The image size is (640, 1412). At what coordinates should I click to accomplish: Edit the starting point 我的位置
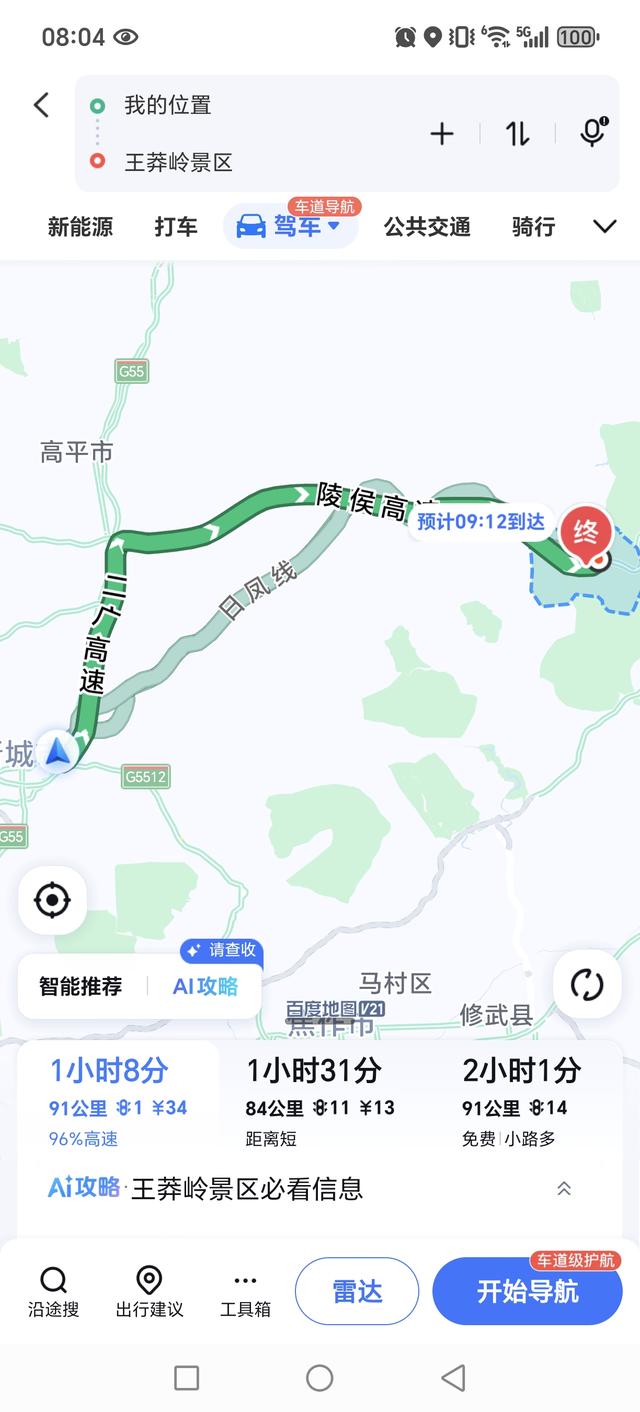(x=167, y=105)
